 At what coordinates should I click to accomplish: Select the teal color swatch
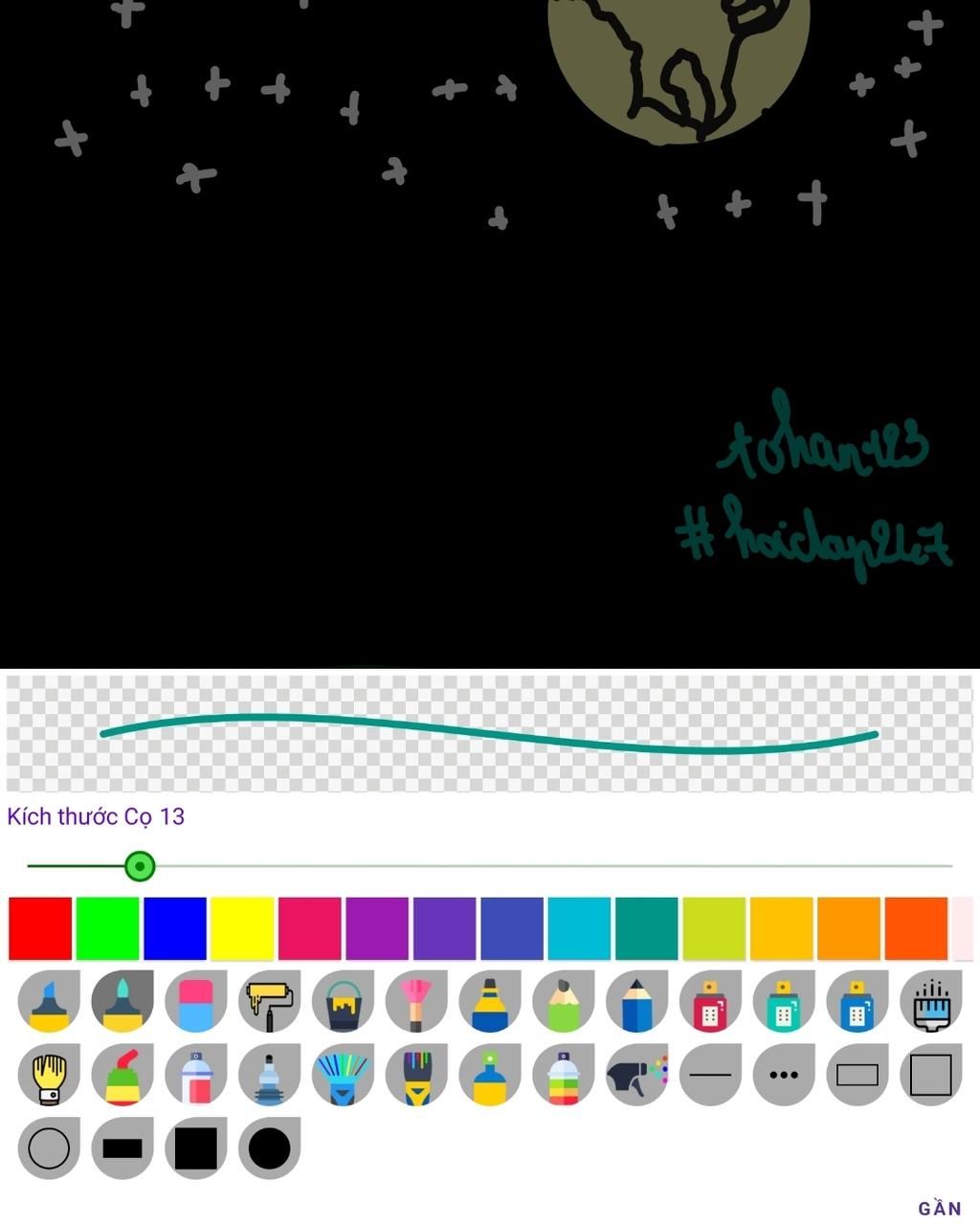646,928
